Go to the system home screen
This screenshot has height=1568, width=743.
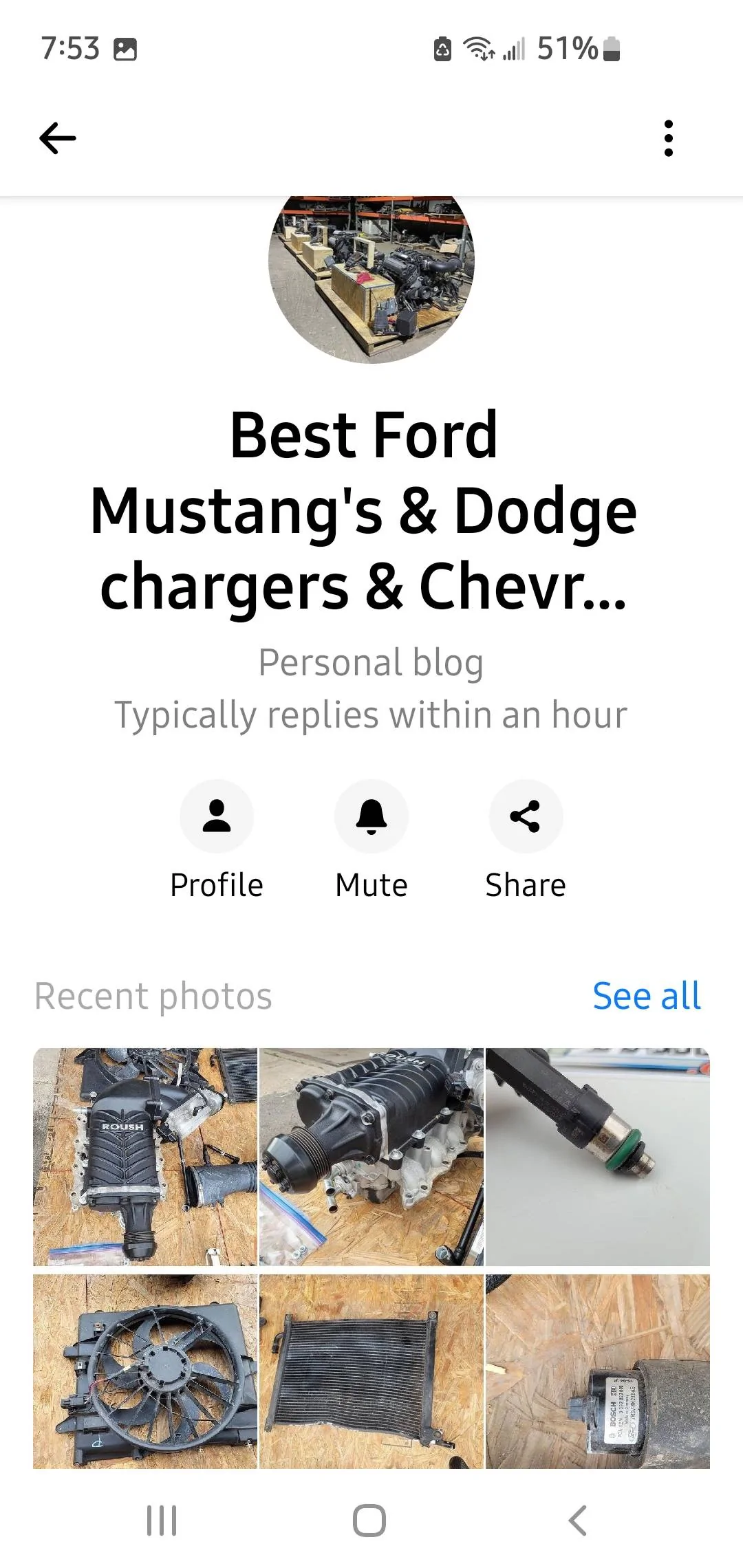tap(369, 1520)
